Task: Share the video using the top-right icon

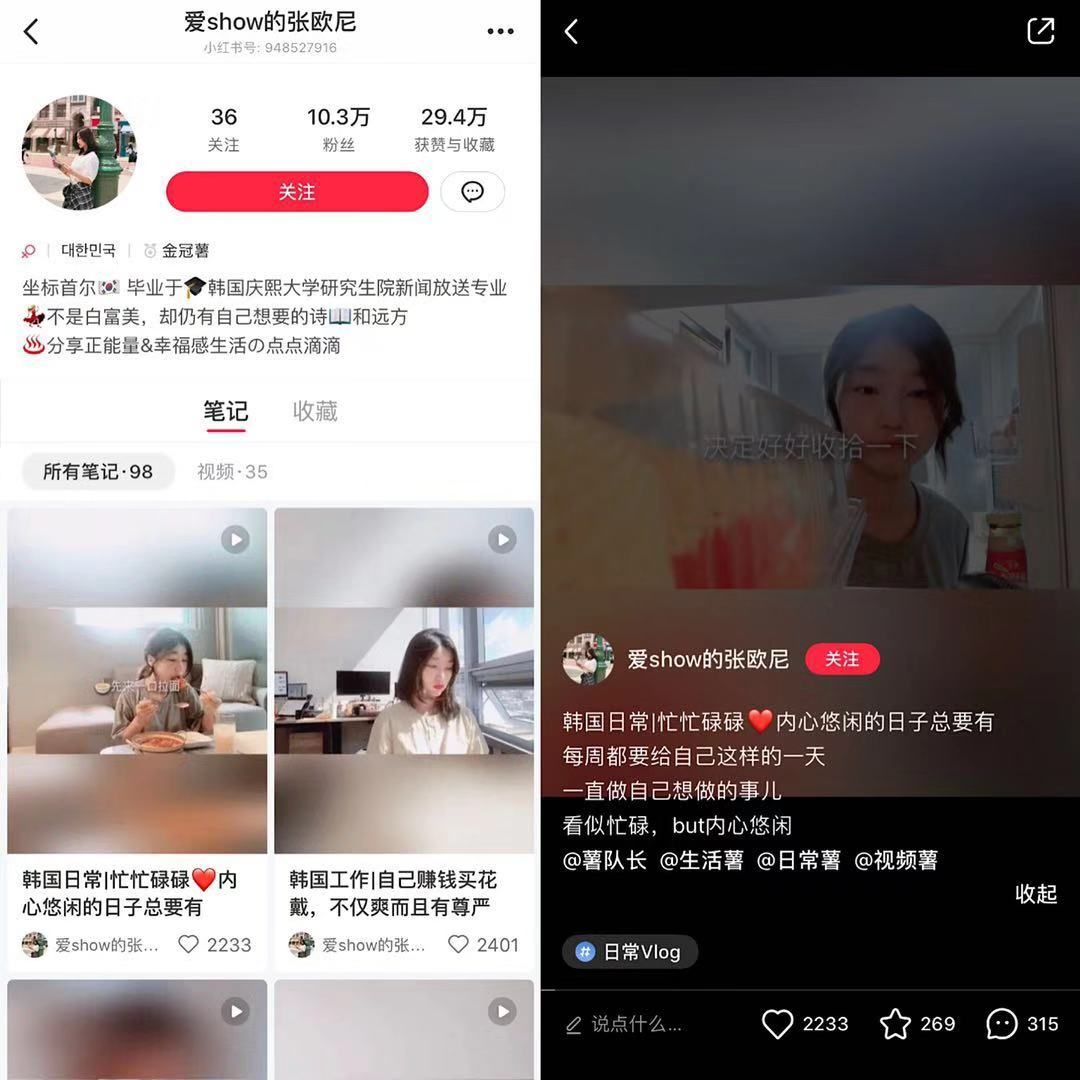Action: tap(1041, 32)
